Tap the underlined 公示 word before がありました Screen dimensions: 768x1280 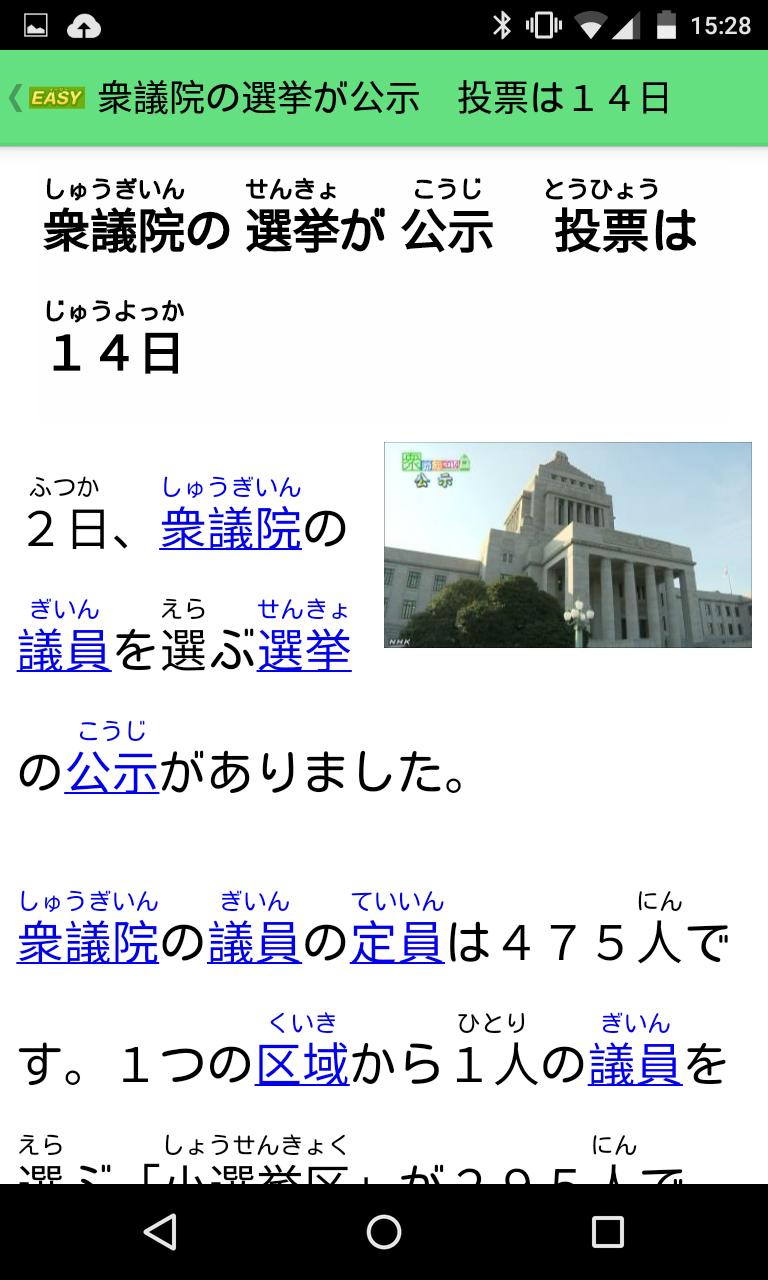click(112, 773)
